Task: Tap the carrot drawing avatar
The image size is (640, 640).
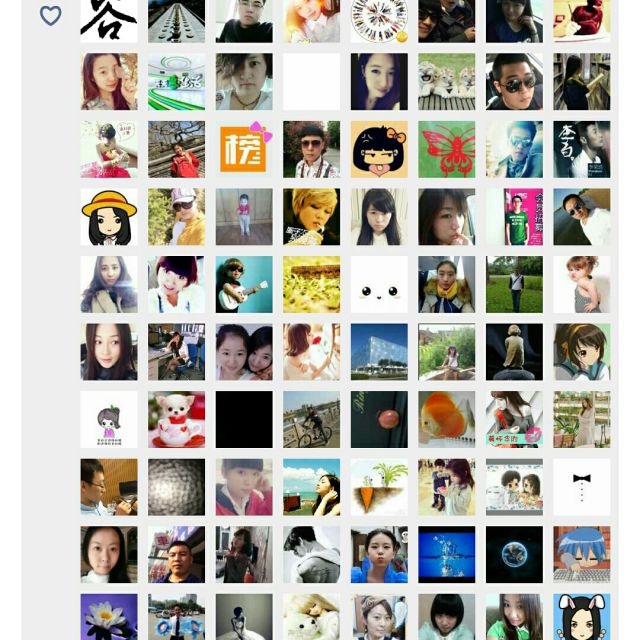Action: click(x=379, y=487)
